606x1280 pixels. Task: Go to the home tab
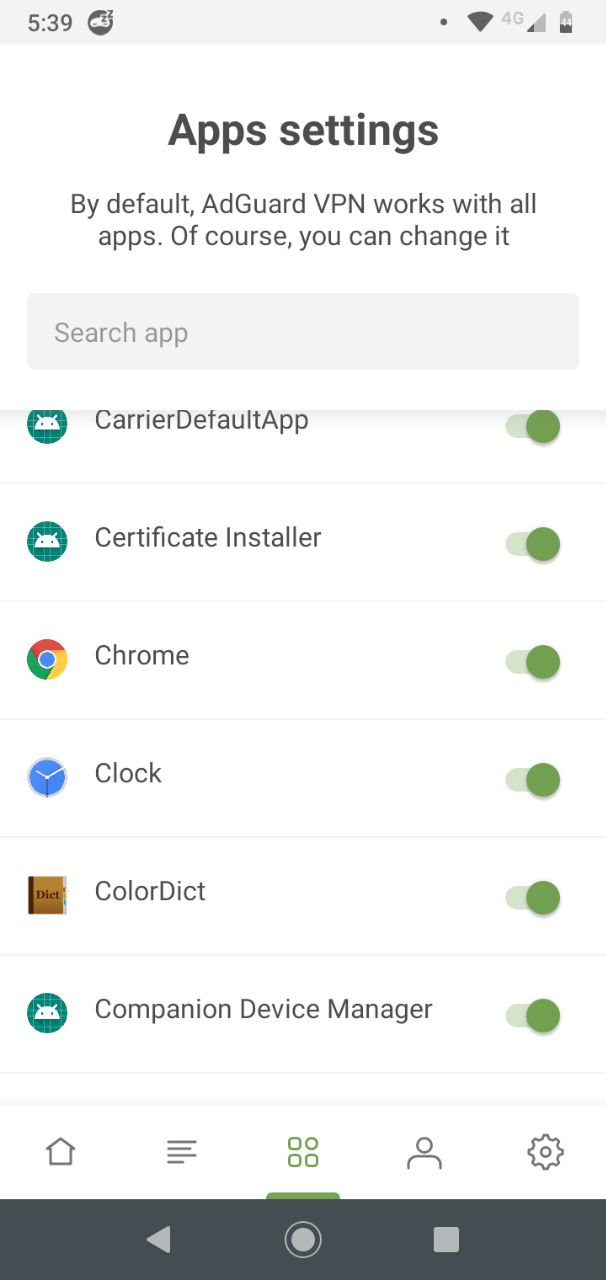(x=61, y=1152)
